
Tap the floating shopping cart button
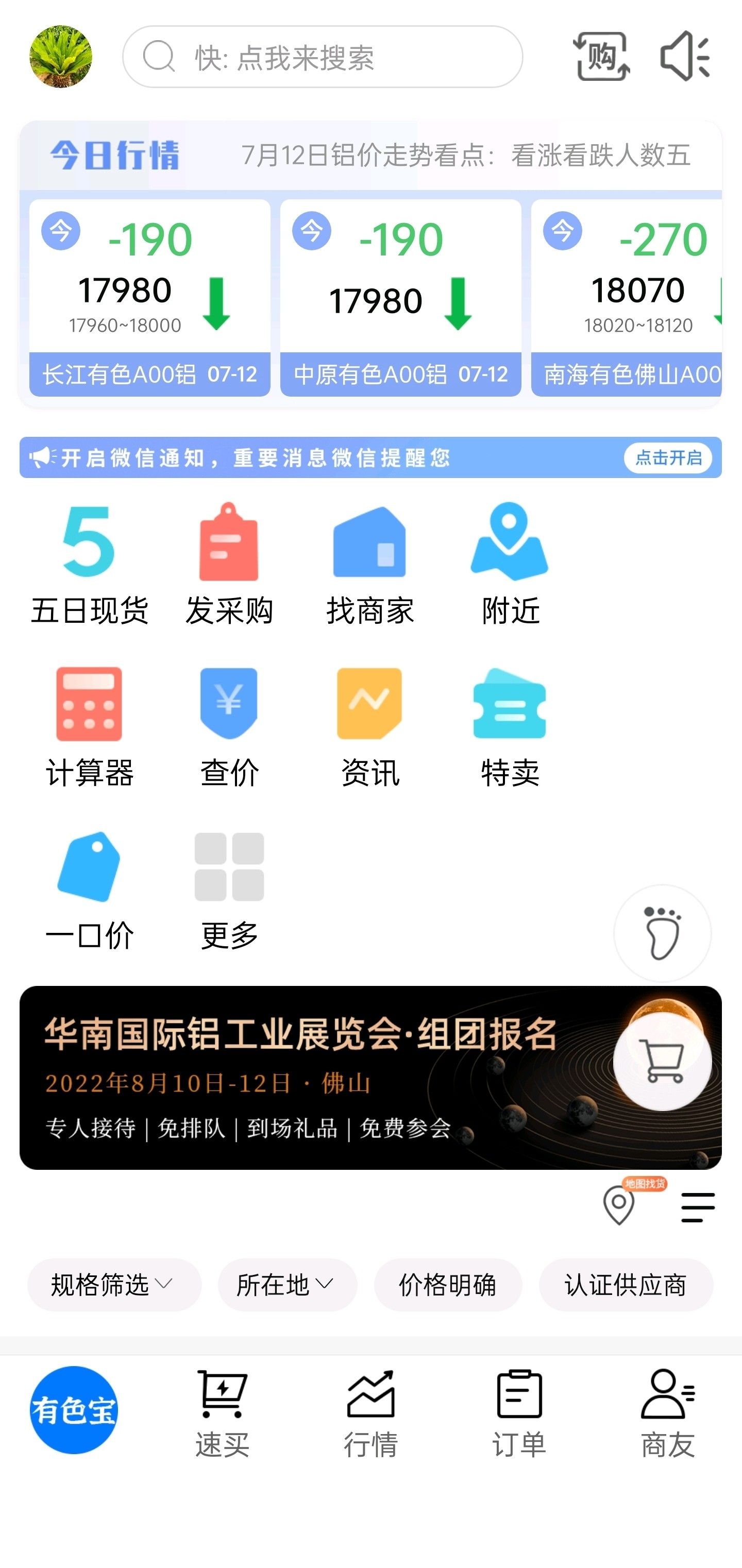(x=662, y=1062)
